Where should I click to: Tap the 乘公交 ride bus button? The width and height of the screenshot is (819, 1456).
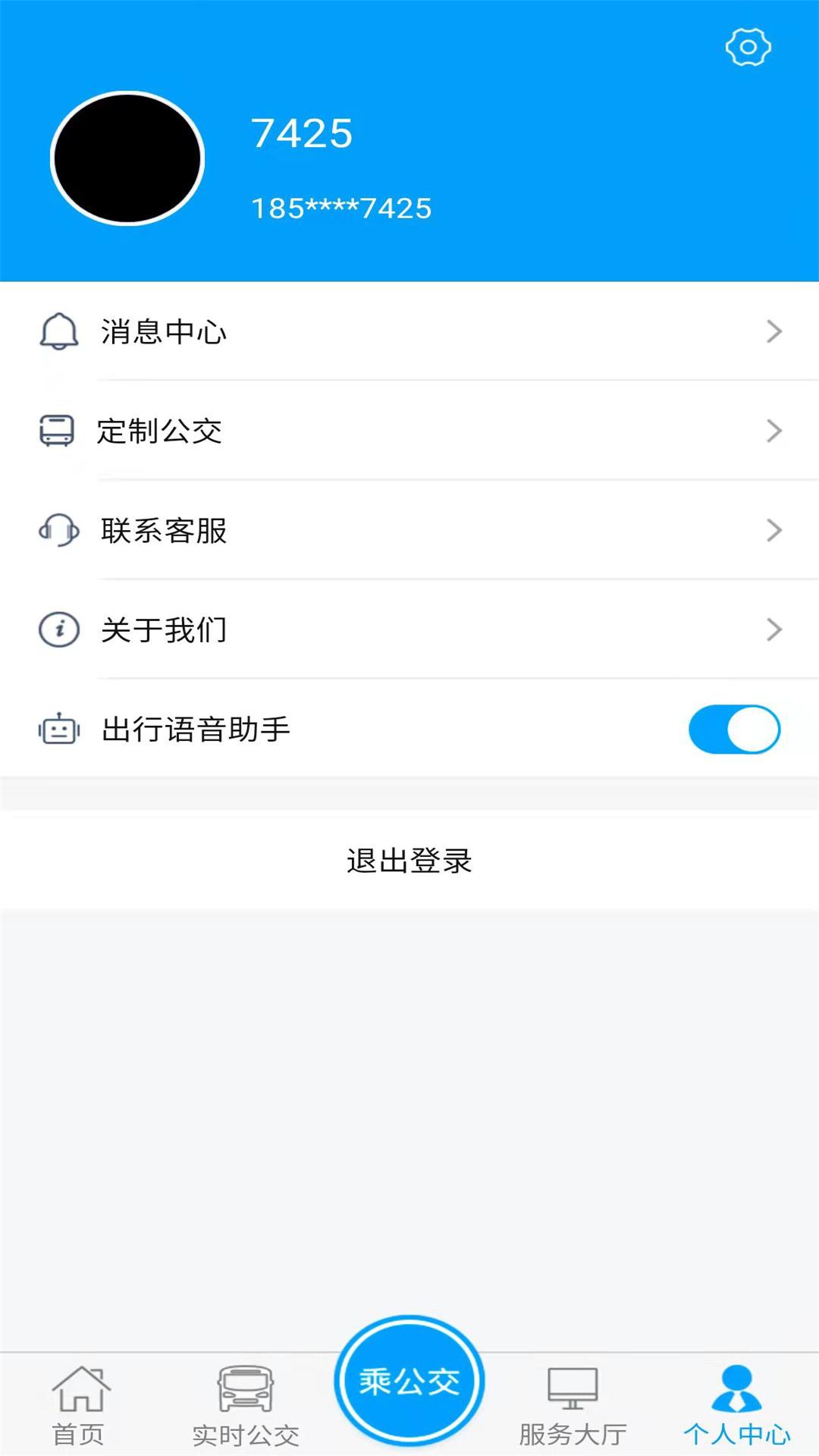click(x=409, y=1382)
